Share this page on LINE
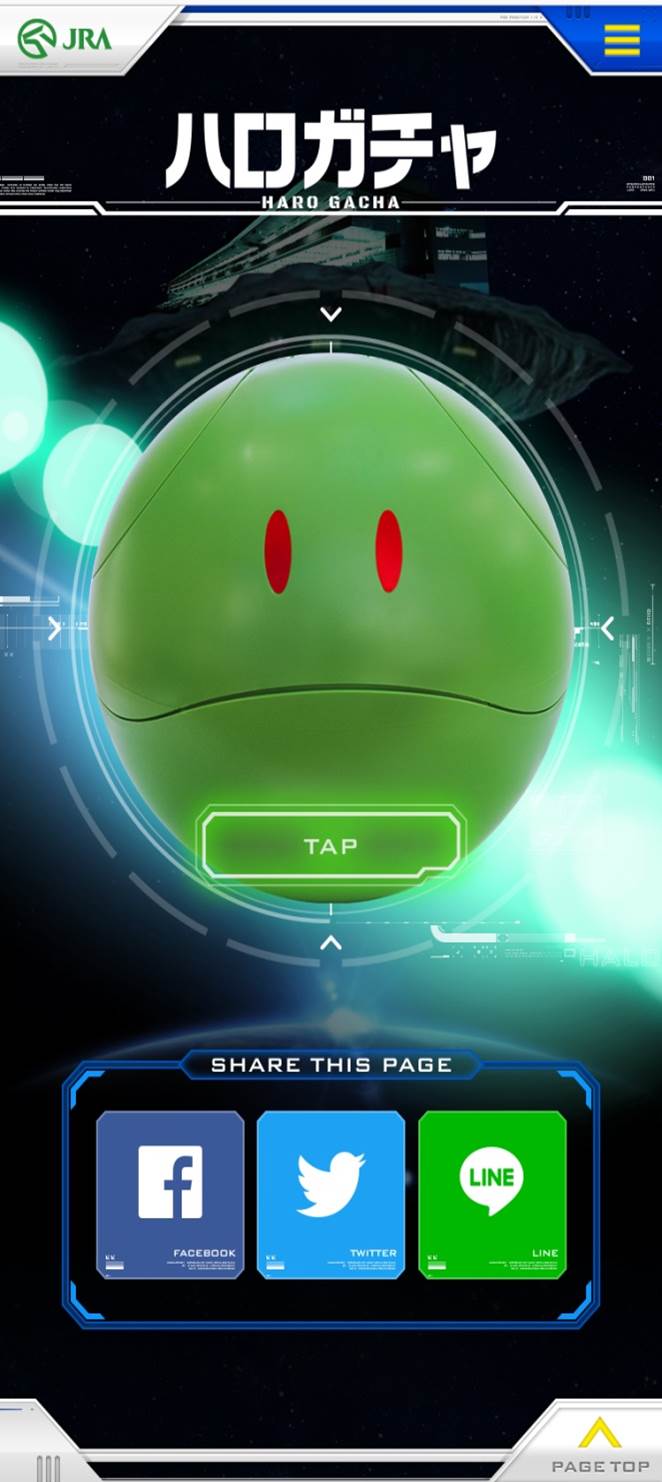 click(x=492, y=1194)
